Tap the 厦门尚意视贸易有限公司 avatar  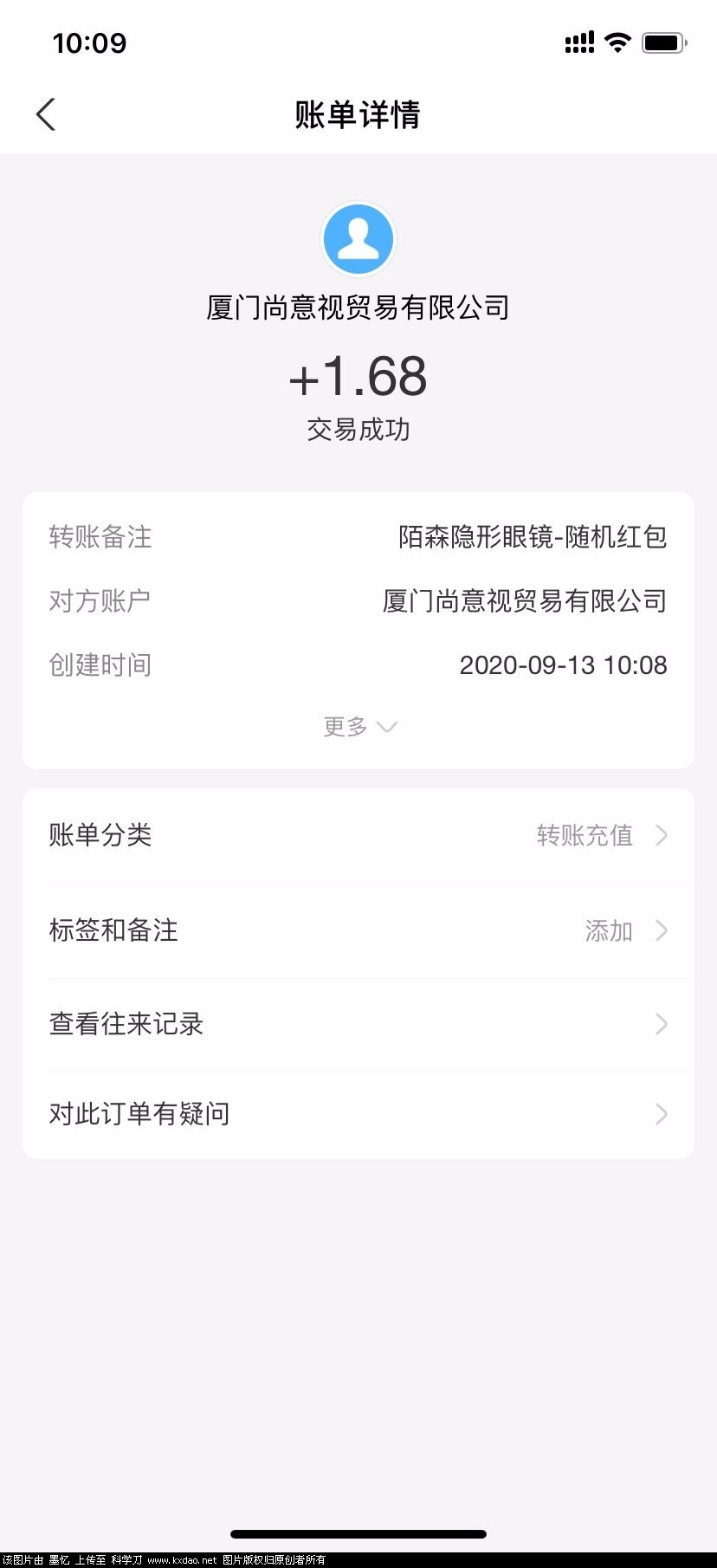(x=358, y=239)
